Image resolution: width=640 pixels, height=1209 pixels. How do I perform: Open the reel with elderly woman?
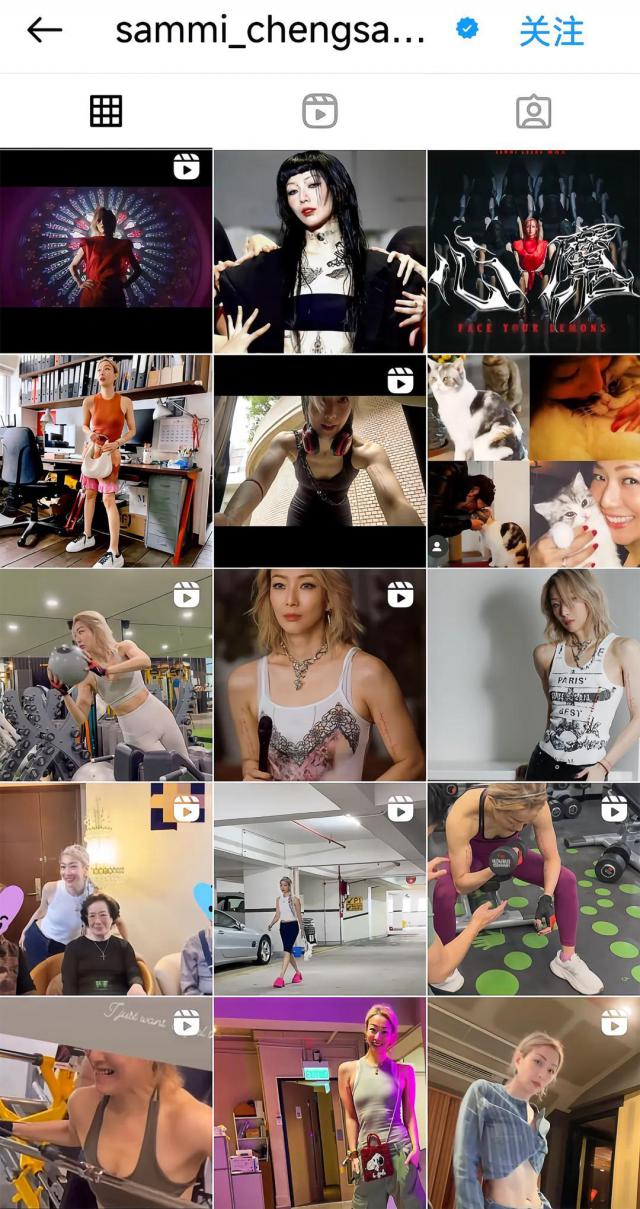106,889
